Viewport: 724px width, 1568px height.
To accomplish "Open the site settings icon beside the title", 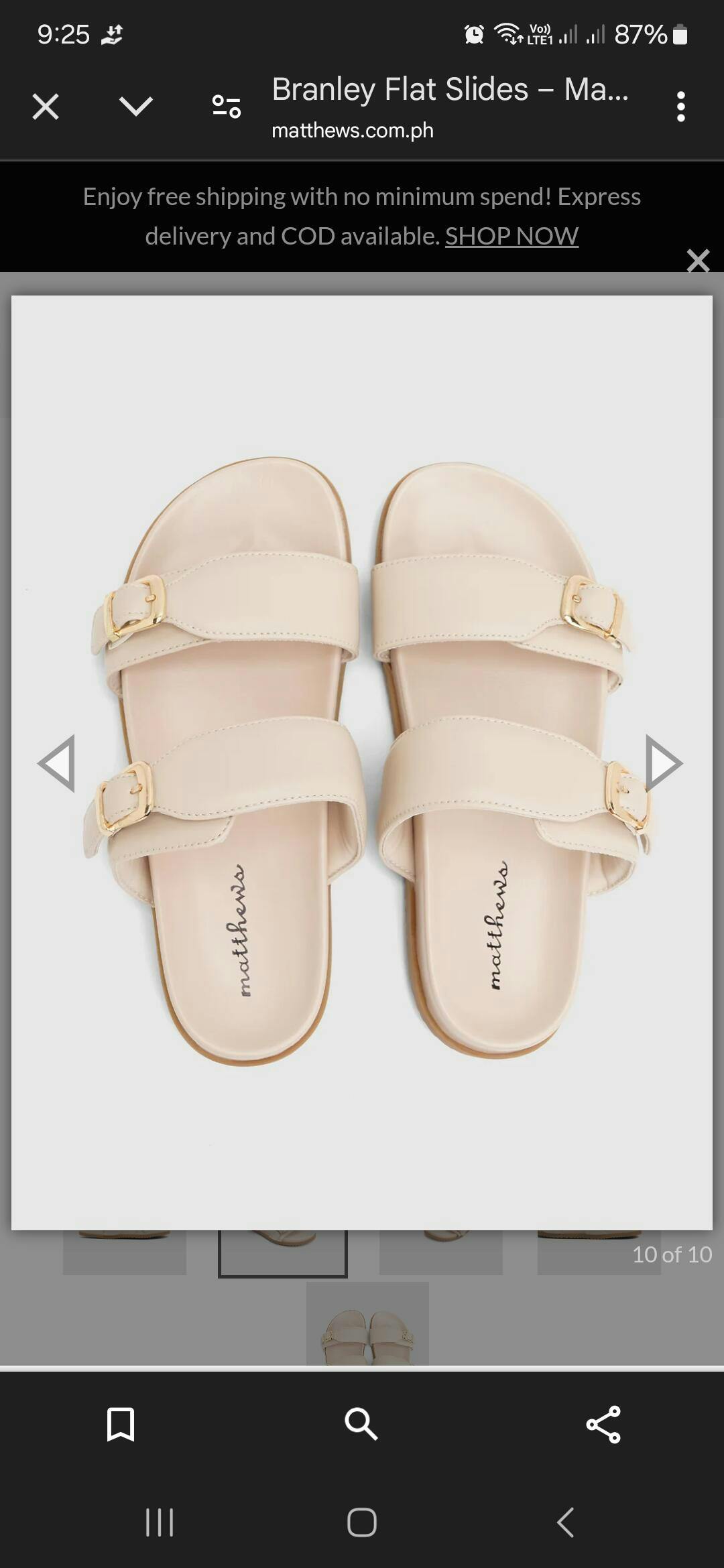I will click(x=227, y=107).
